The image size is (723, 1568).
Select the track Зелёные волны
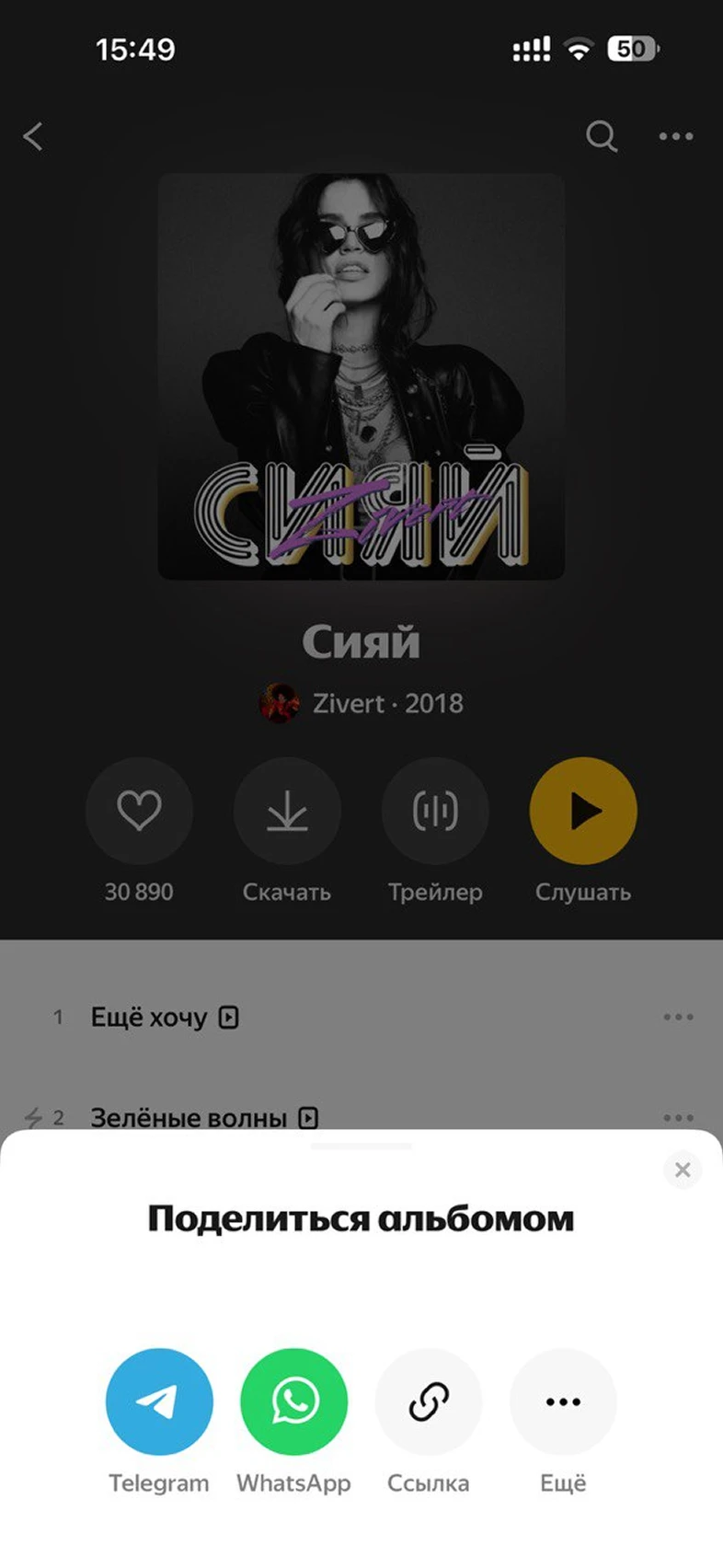(190, 1118)
